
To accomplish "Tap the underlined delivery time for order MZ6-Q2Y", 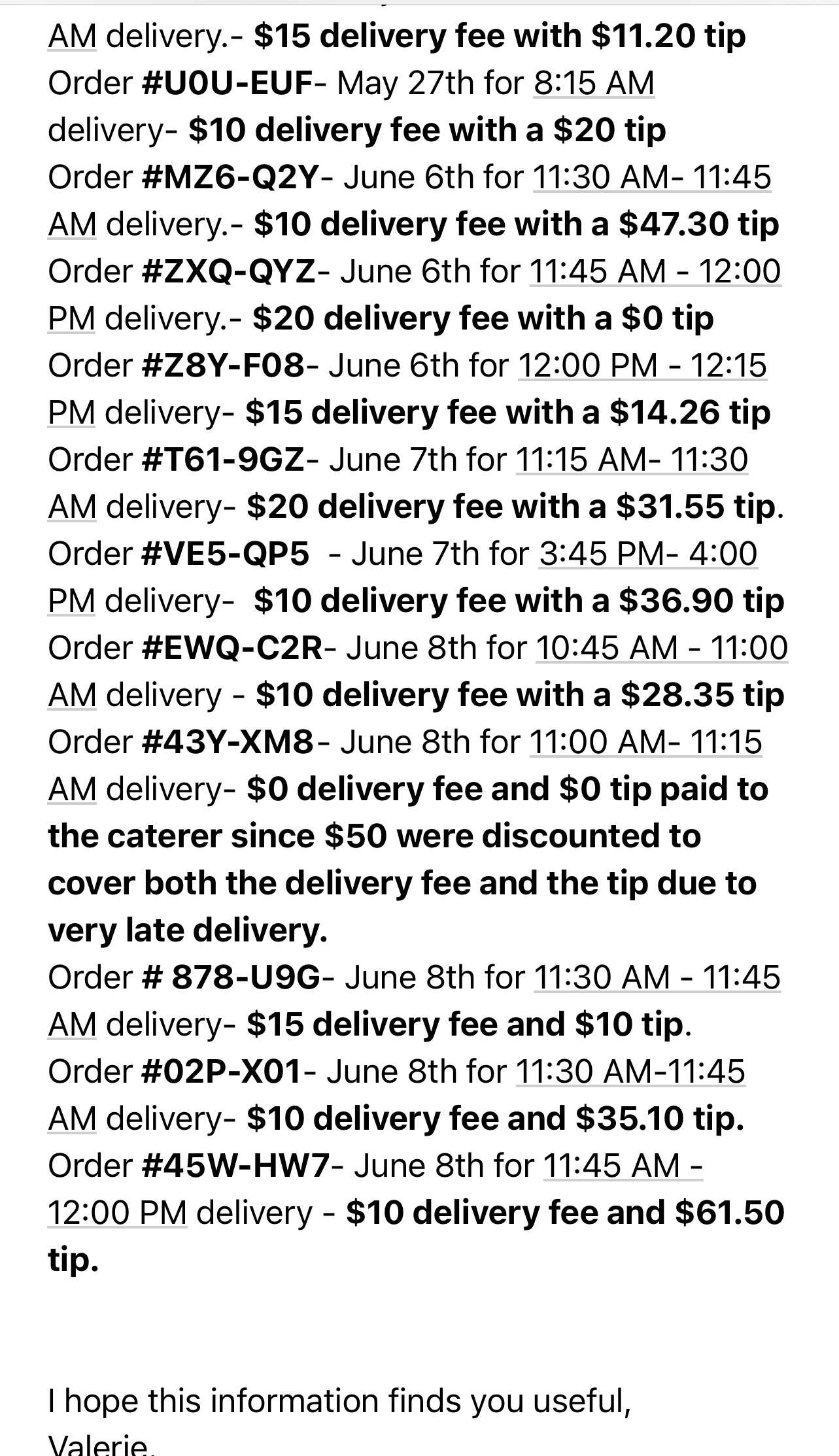I will tap(652, 177).
